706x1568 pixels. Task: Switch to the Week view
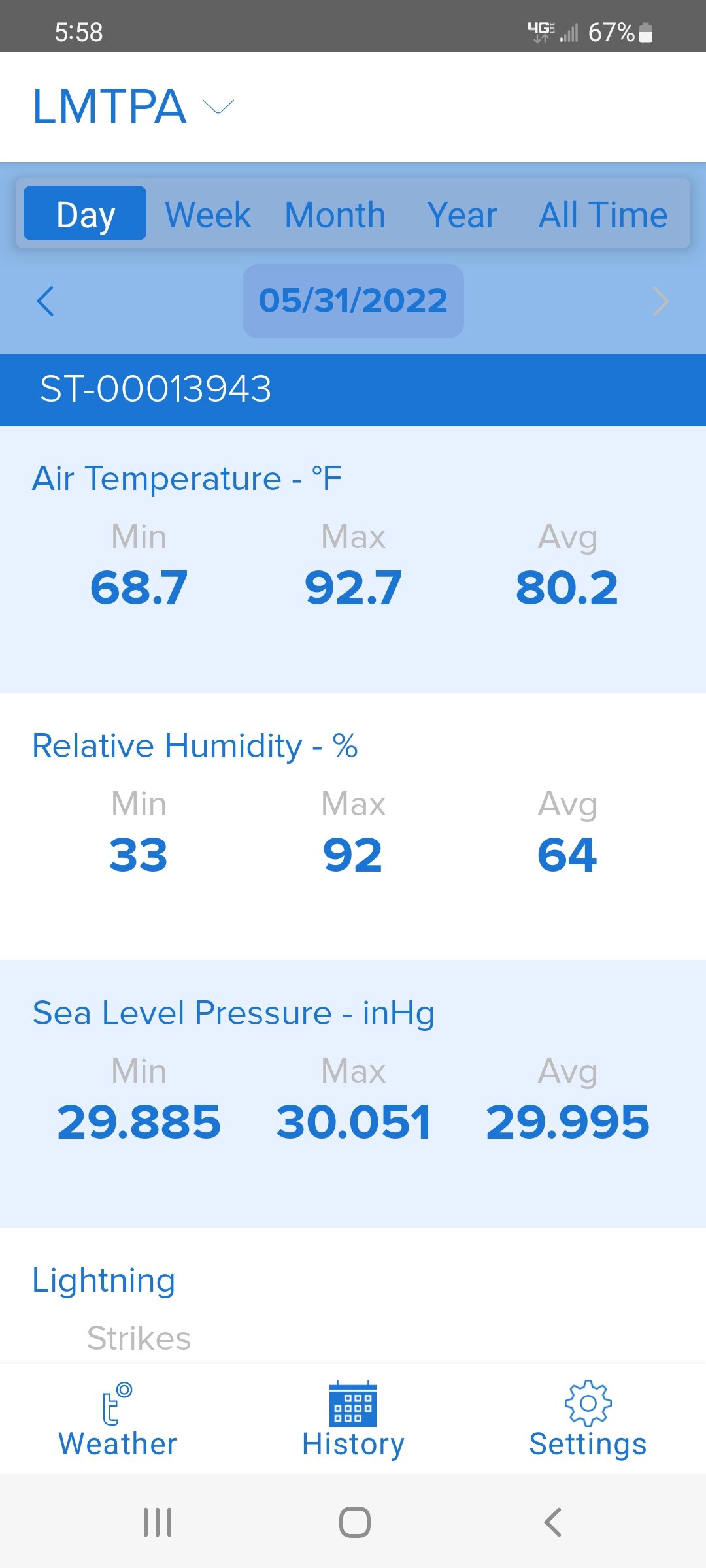(208, 214)
